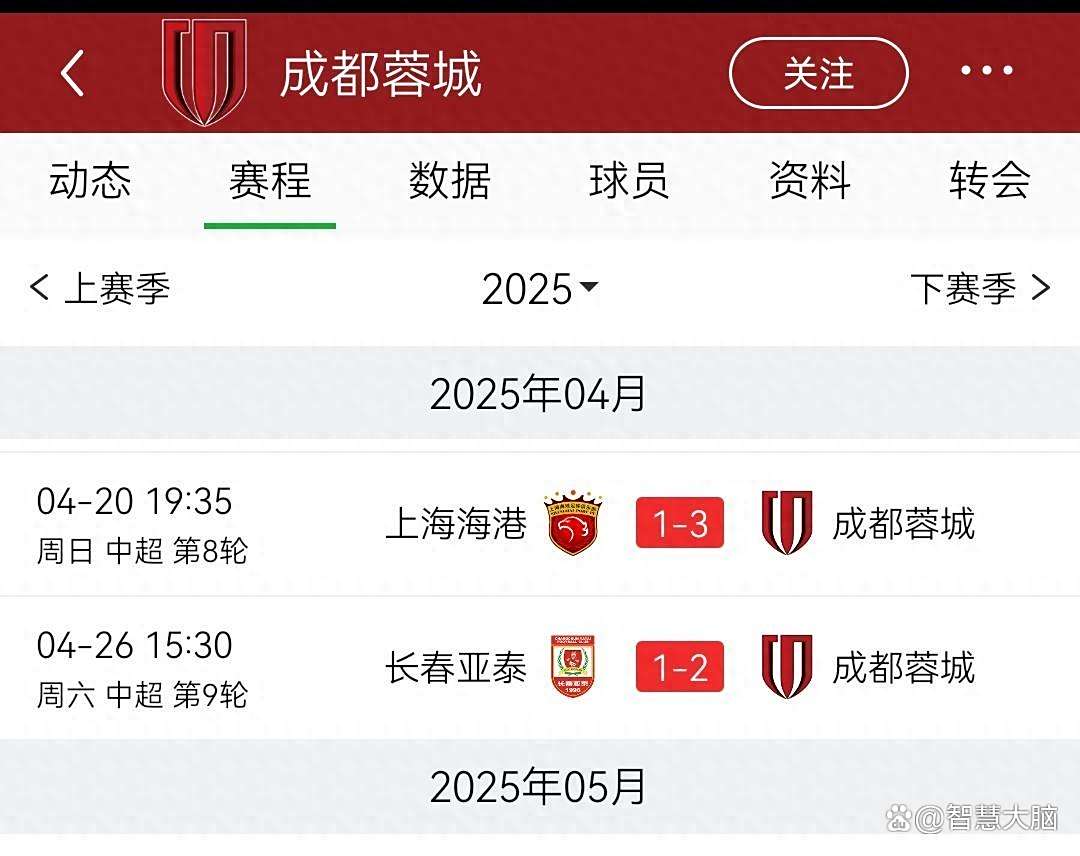
Task: Switch to the 动态 tab
Action: (x=90, y=182)
